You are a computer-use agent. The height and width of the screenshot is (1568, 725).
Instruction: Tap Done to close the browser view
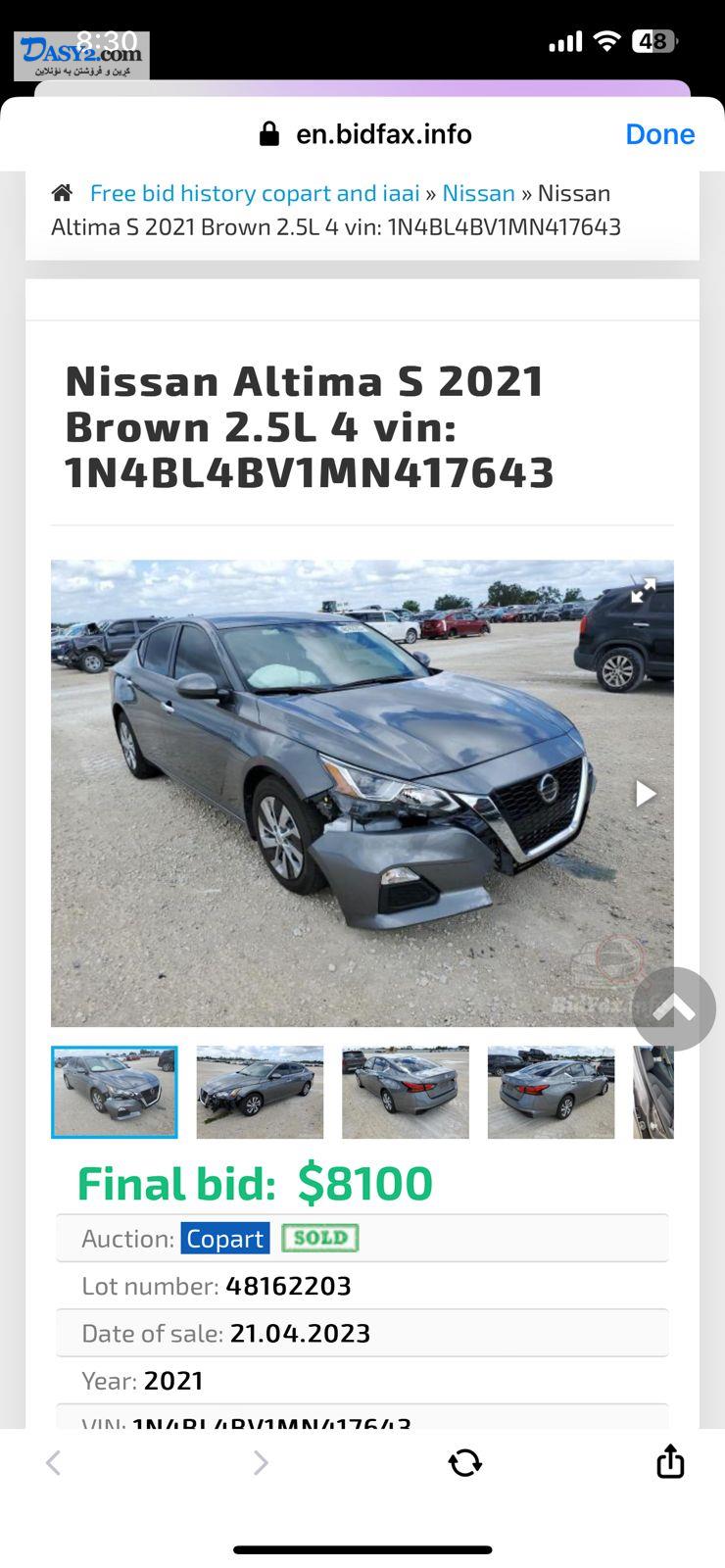click(659, 134)
